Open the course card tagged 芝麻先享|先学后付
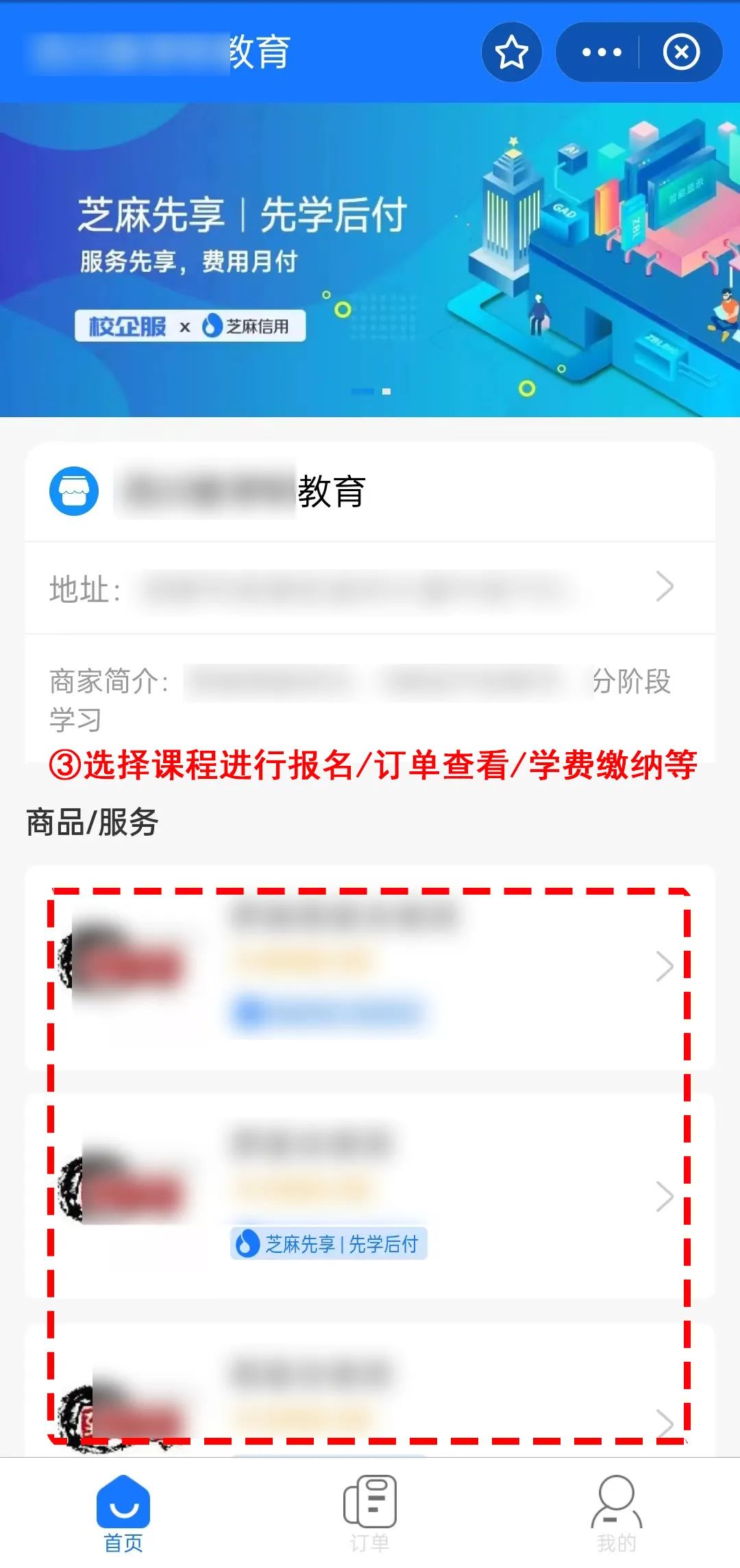 tap(370, 1195)
